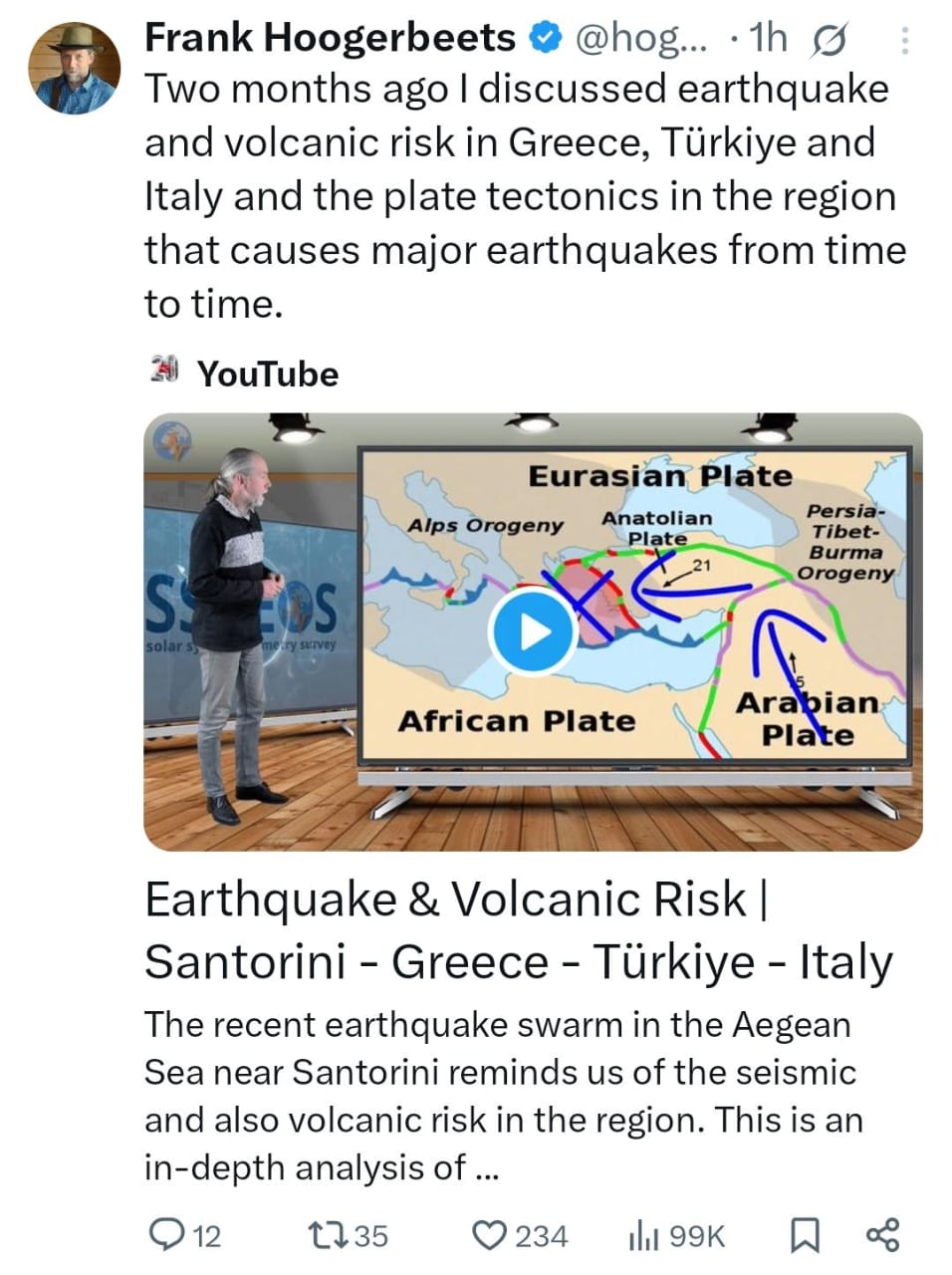
Task: Reply to Frank Hoogerbeets' post
Action: coord(163,1235)
